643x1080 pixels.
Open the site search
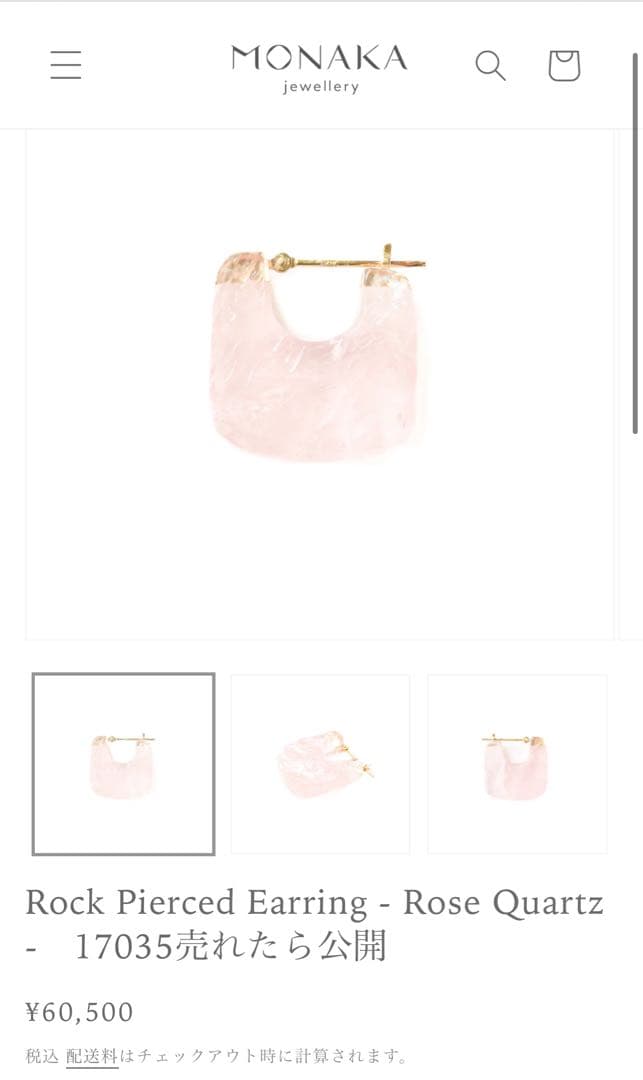pyautogui.click(x=490, y=66)
